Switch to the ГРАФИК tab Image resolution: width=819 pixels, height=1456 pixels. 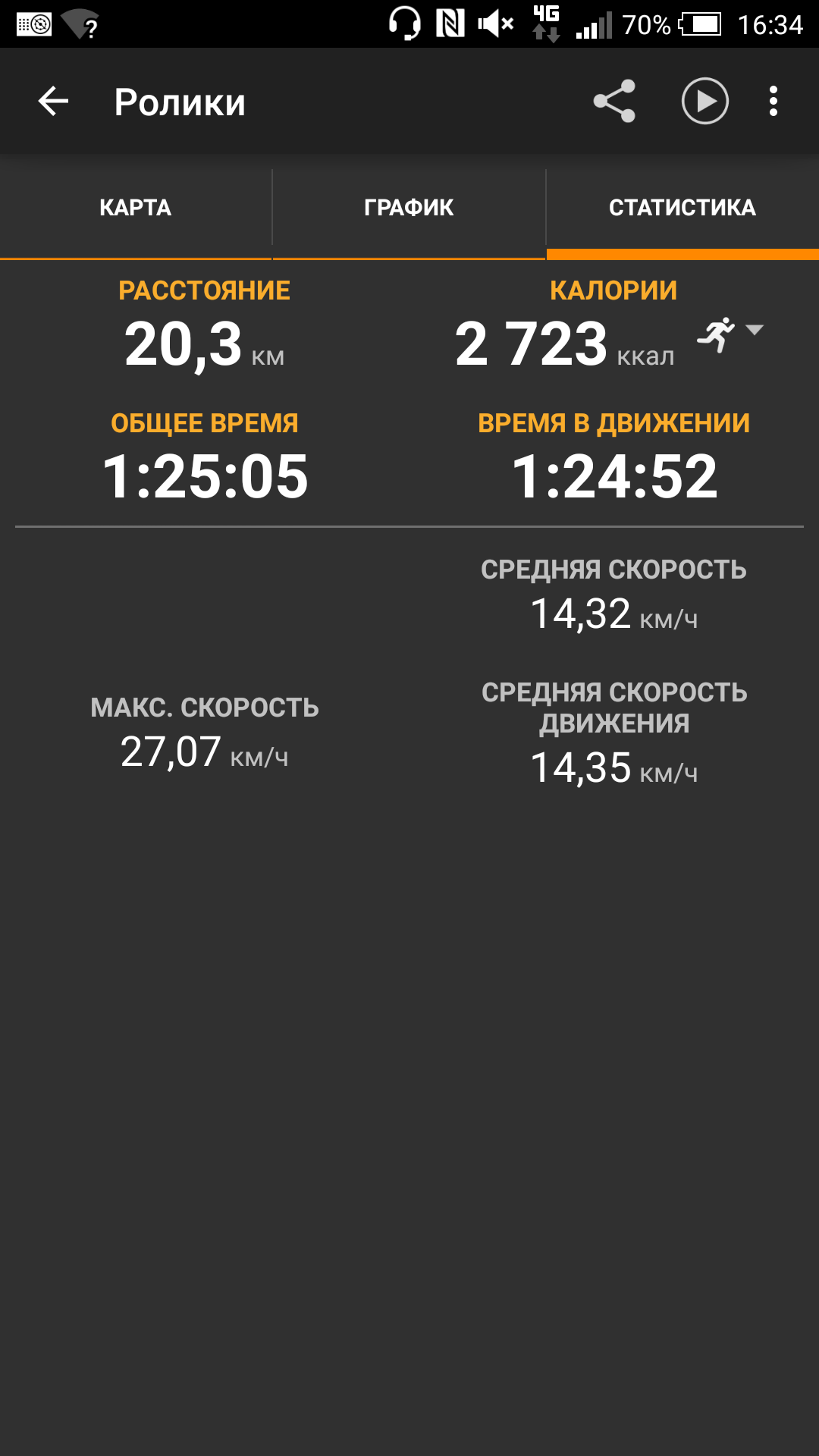pyautogui.click(x=409, y=207)
